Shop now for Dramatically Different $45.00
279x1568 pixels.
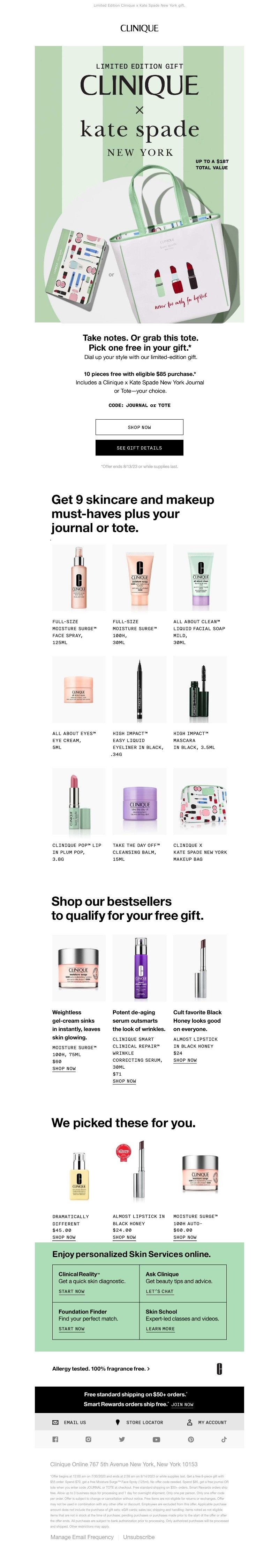(x=64, y=1237)
